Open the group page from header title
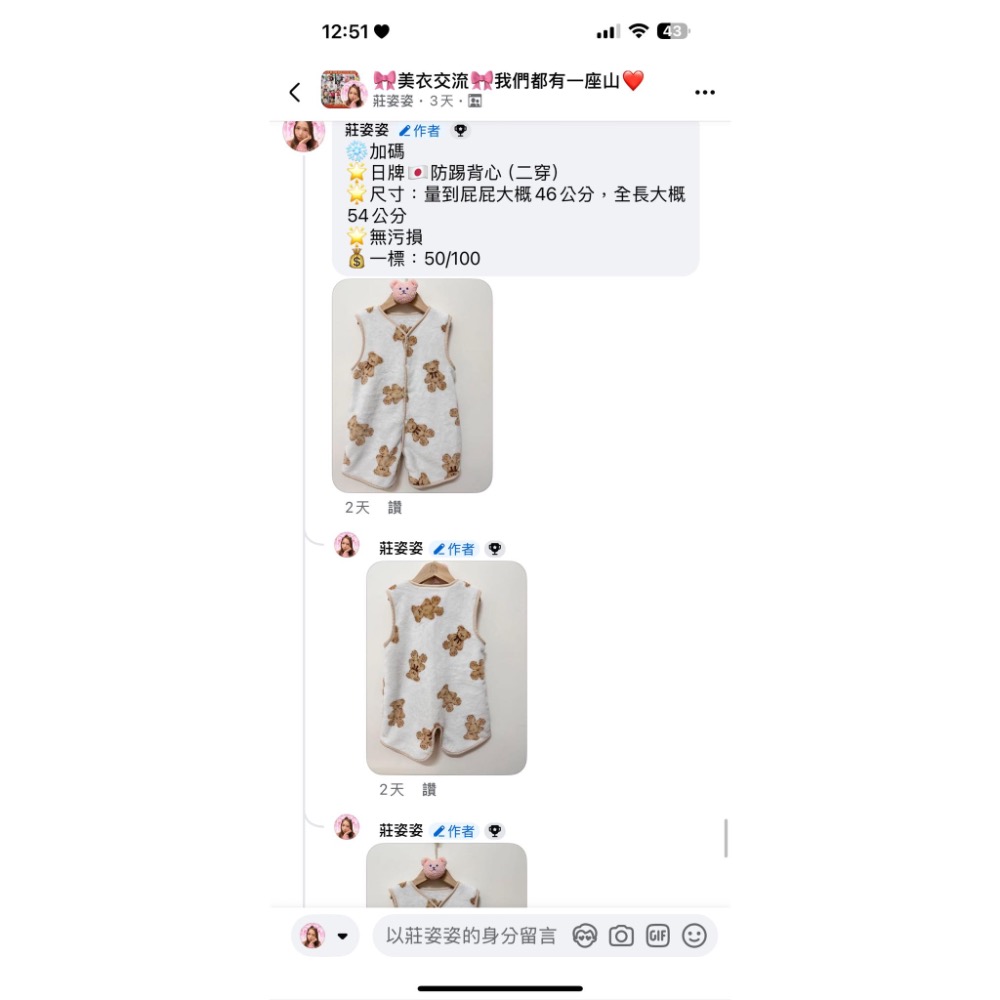This screenshot has height=1000, width=1000. 508,81
